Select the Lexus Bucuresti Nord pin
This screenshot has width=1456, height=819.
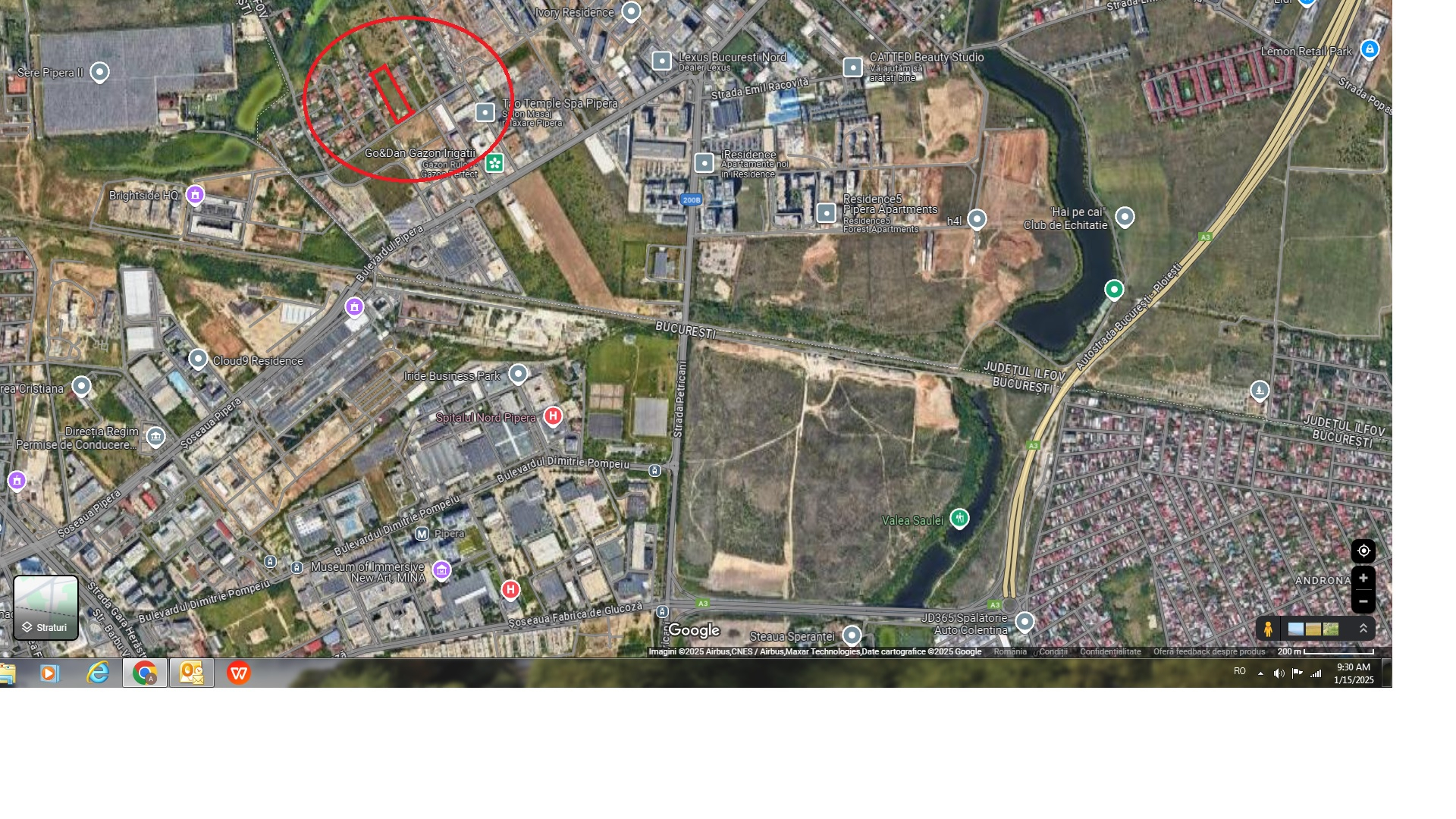click(x=662, y=61)
